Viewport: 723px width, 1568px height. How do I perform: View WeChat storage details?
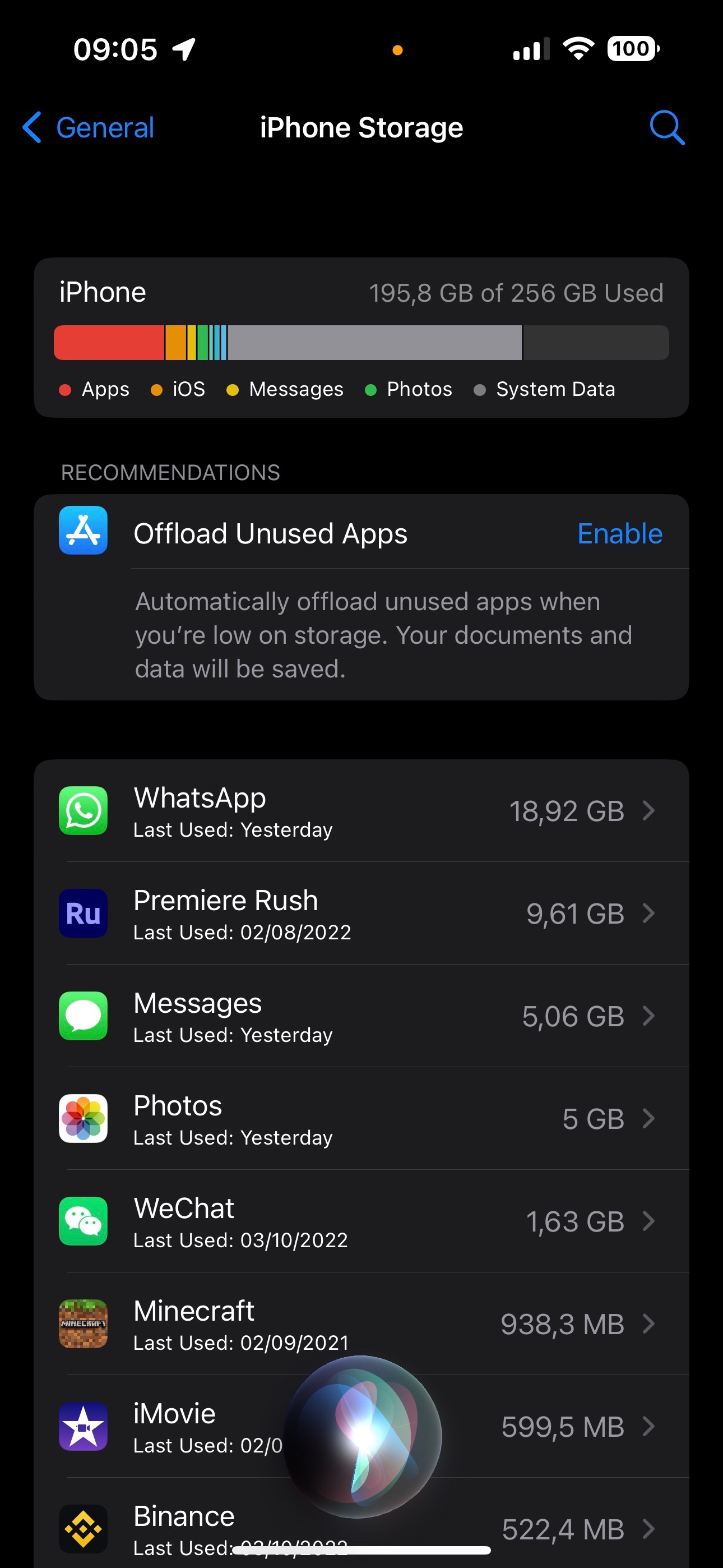pos(361,1221)
